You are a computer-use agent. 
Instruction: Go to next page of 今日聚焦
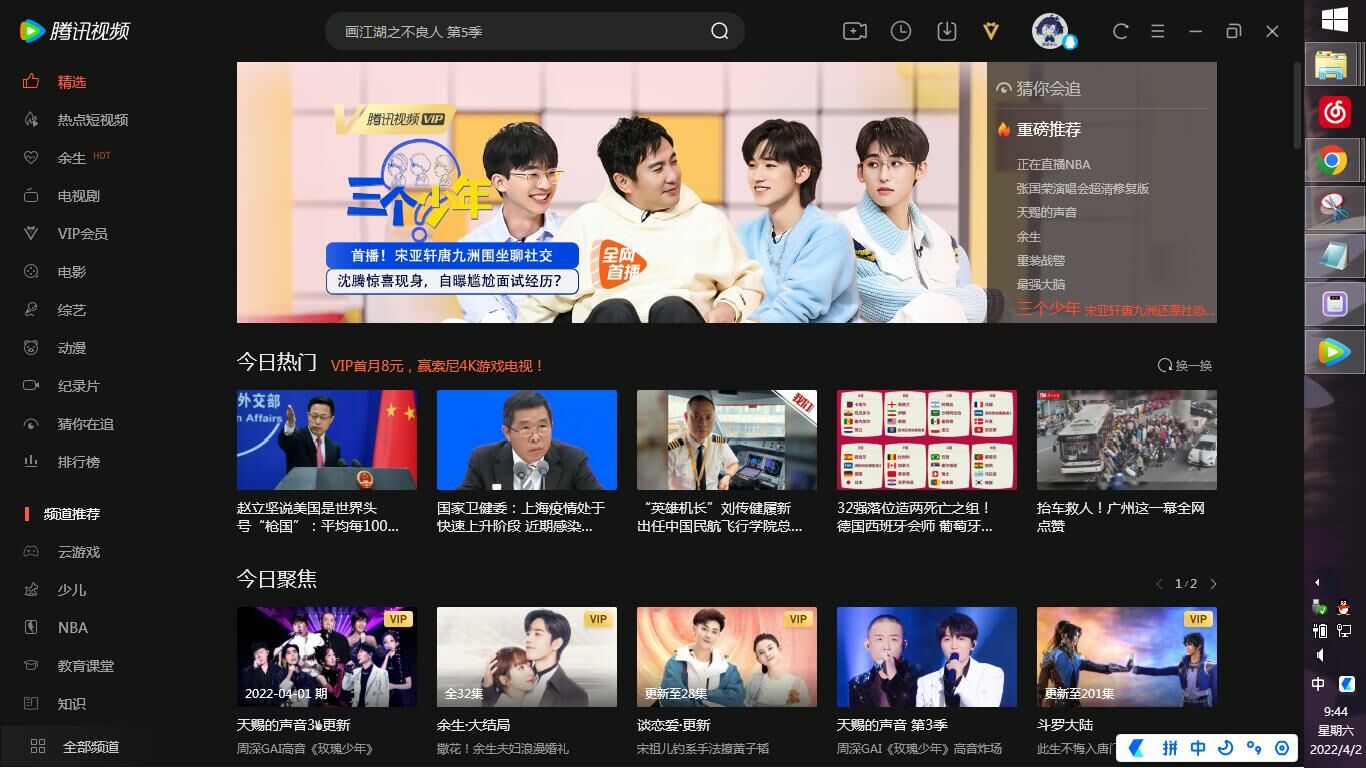1214,583
